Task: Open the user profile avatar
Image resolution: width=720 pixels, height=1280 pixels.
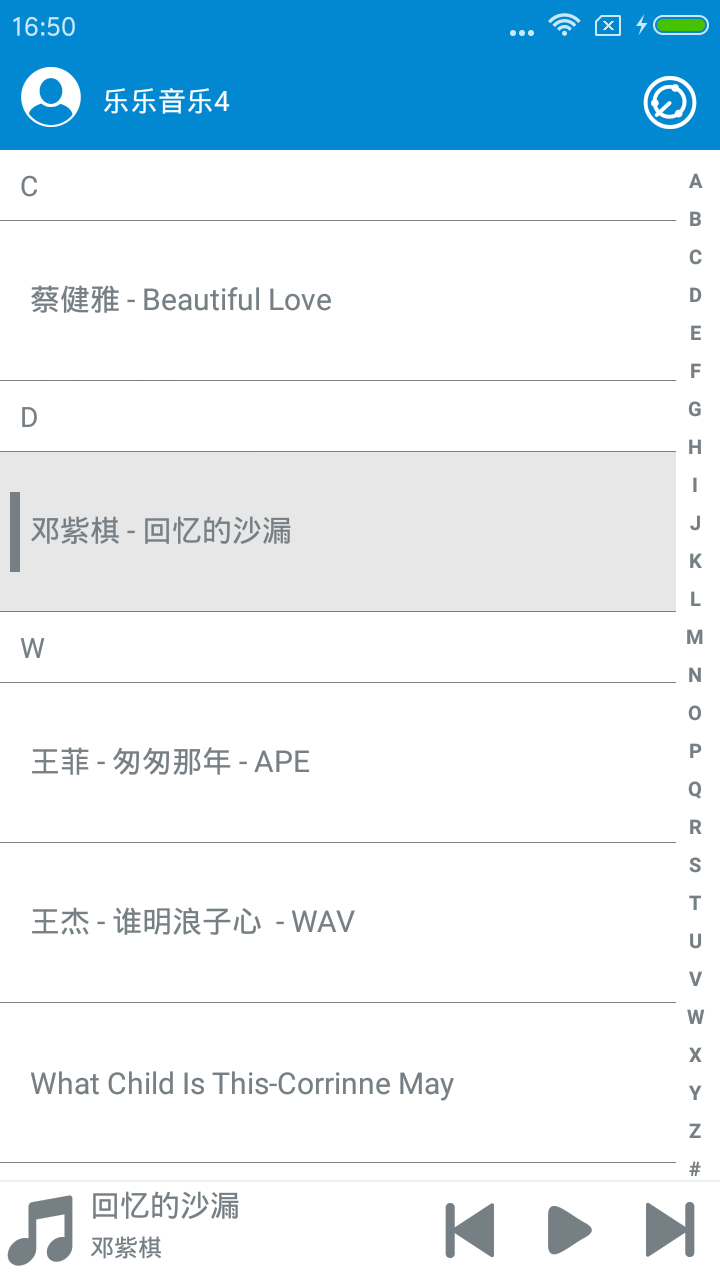Action: (x=51, y=98)
